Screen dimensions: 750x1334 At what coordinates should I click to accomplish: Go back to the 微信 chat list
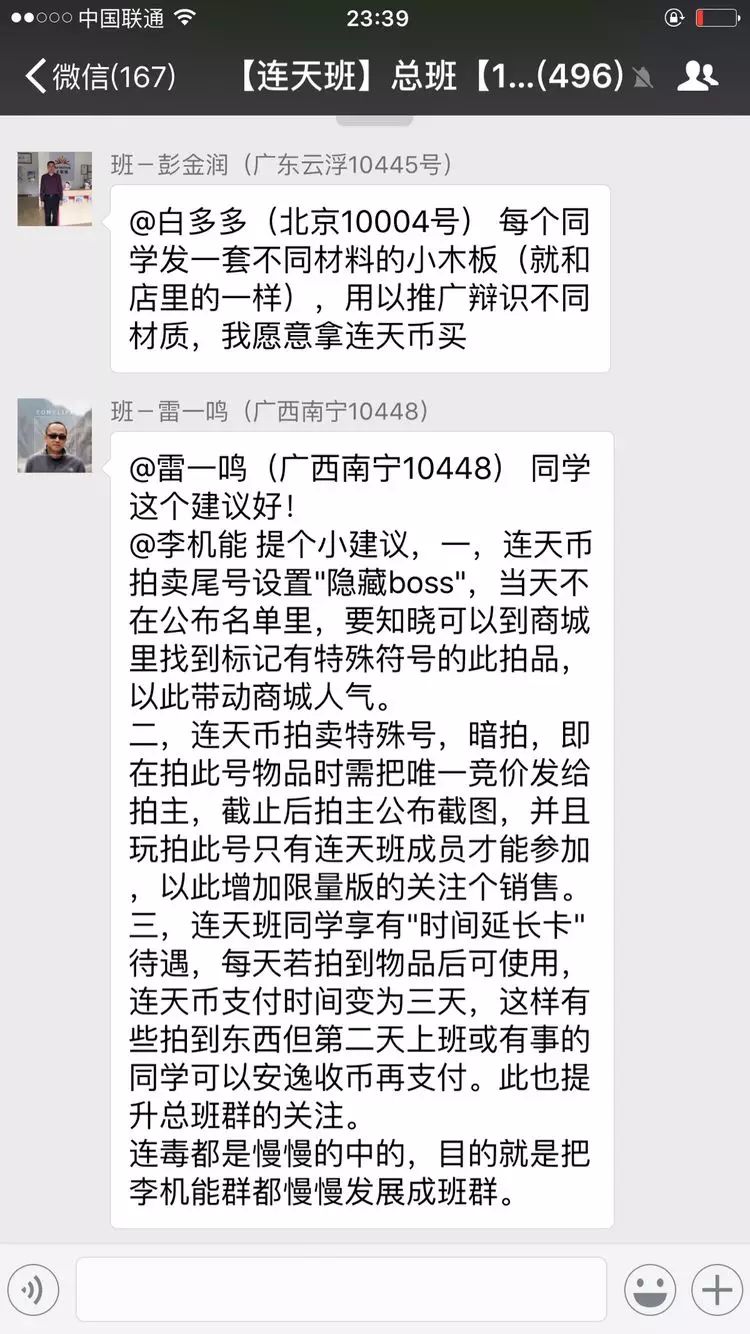[x=100, y=77]
